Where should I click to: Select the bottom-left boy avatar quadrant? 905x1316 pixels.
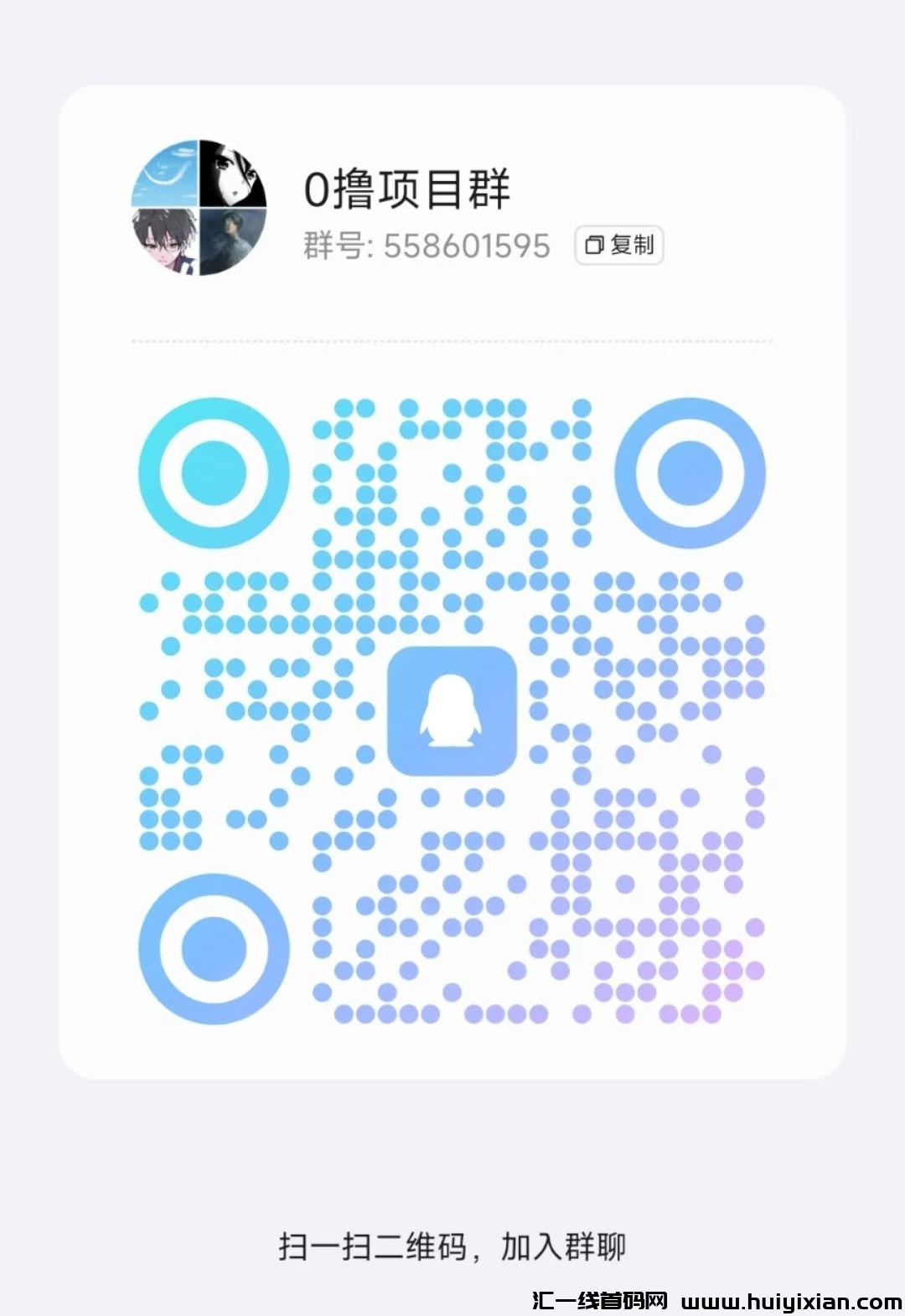[x=165, y=237]
